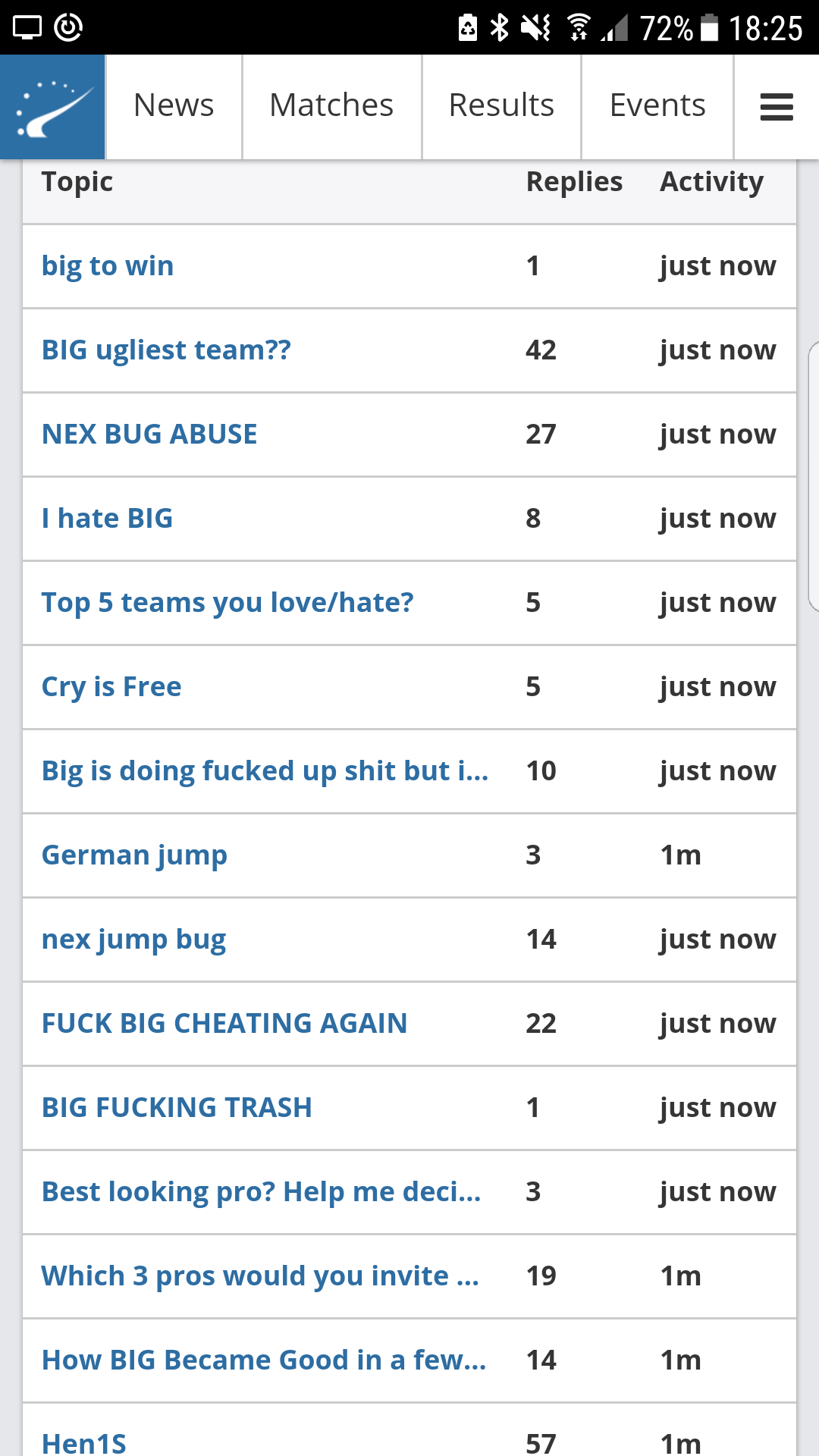Open the Matches tab
Viewport: 819px width, 1456px height.
[331, 105]
